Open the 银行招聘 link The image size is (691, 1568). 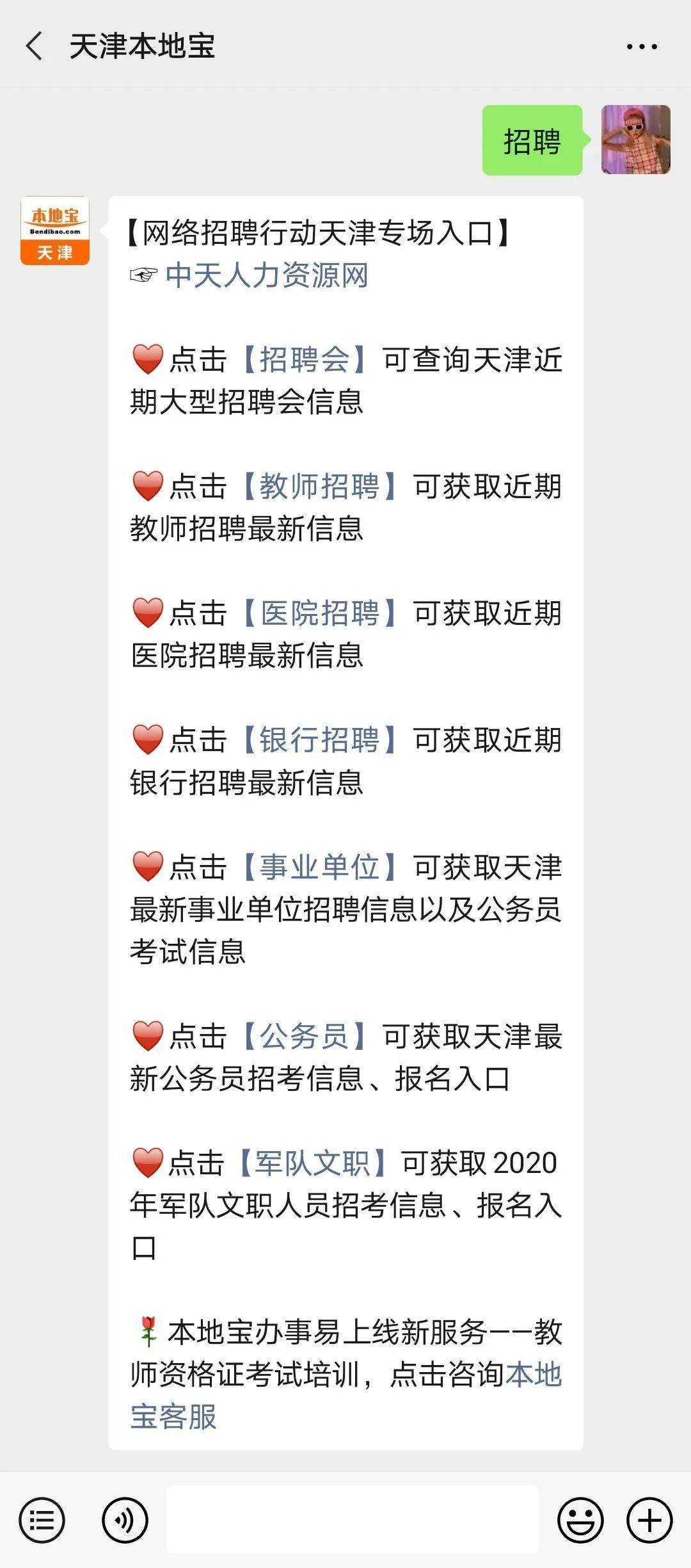tap(319, 740)
